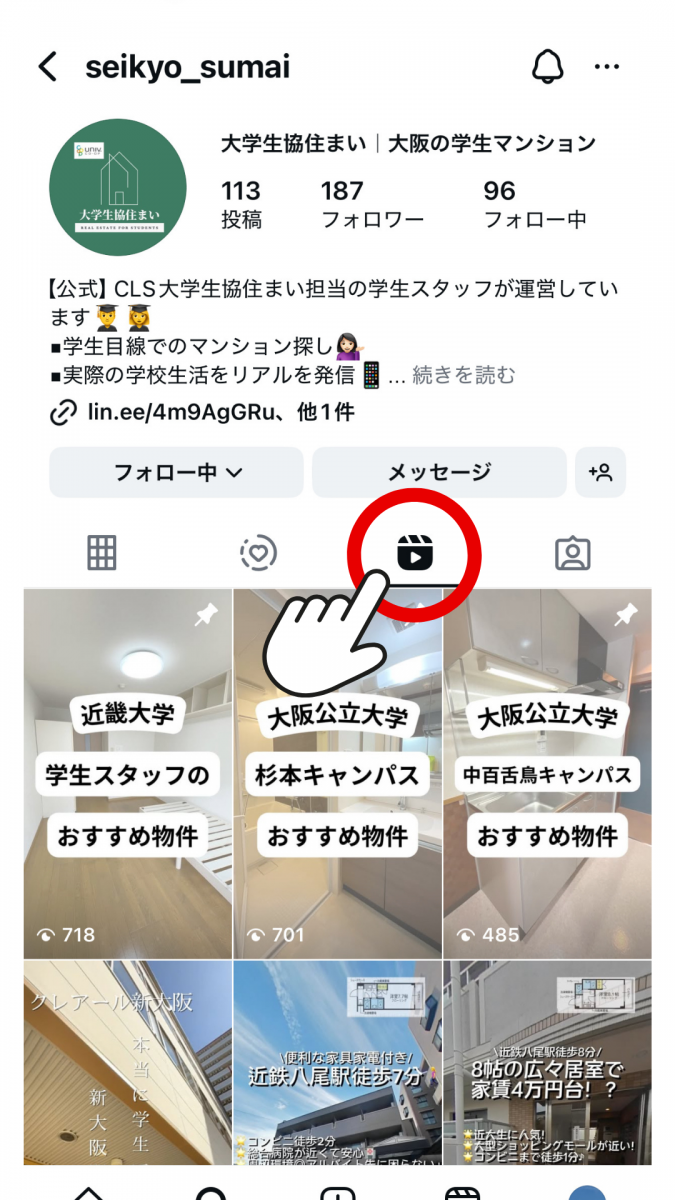Open the 近畿大学 学生スタッフの おすすめ物件 reel
The image size is (675, 1200).
coord(128,772)
